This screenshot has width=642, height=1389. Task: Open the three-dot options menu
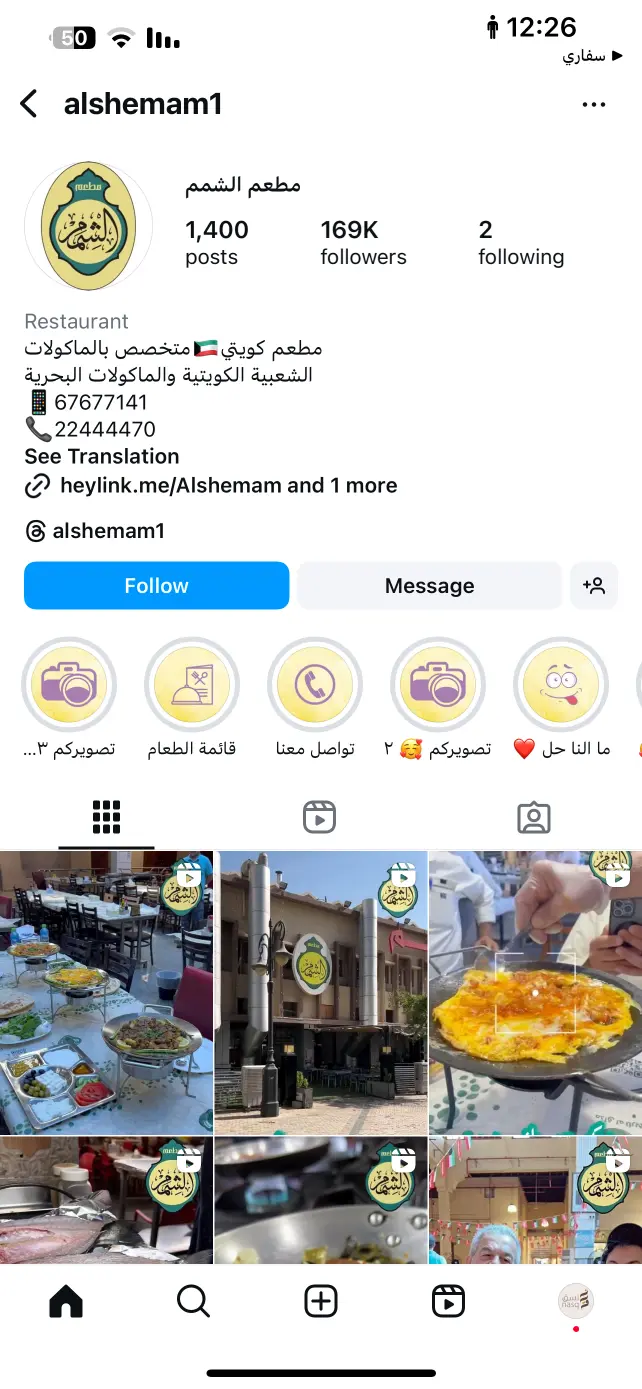(x=594, y=104)
